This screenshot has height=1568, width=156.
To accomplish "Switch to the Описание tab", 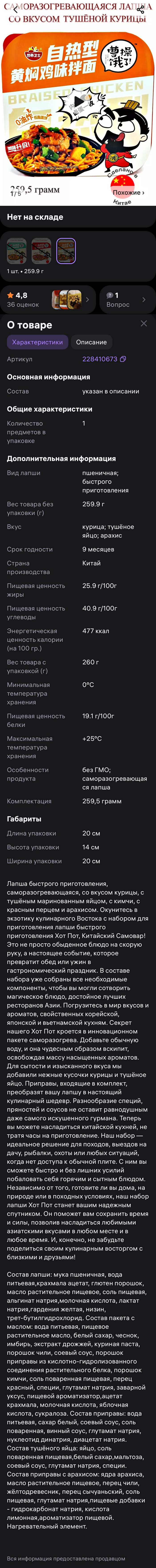I will click(91, 342).
